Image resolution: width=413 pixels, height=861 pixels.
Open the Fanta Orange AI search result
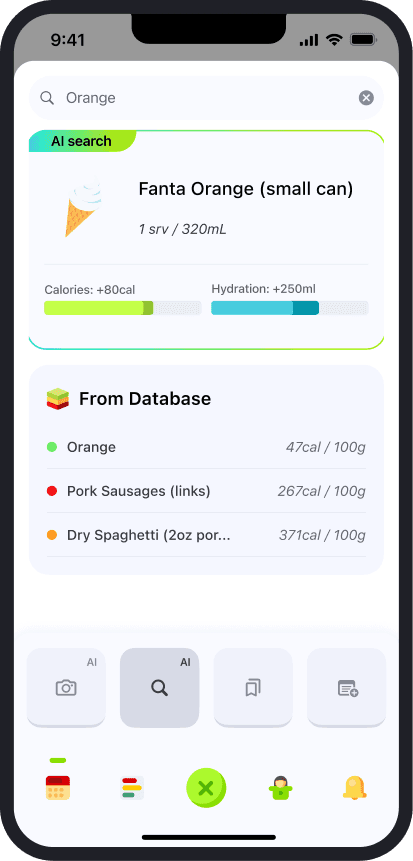[206, 240]
